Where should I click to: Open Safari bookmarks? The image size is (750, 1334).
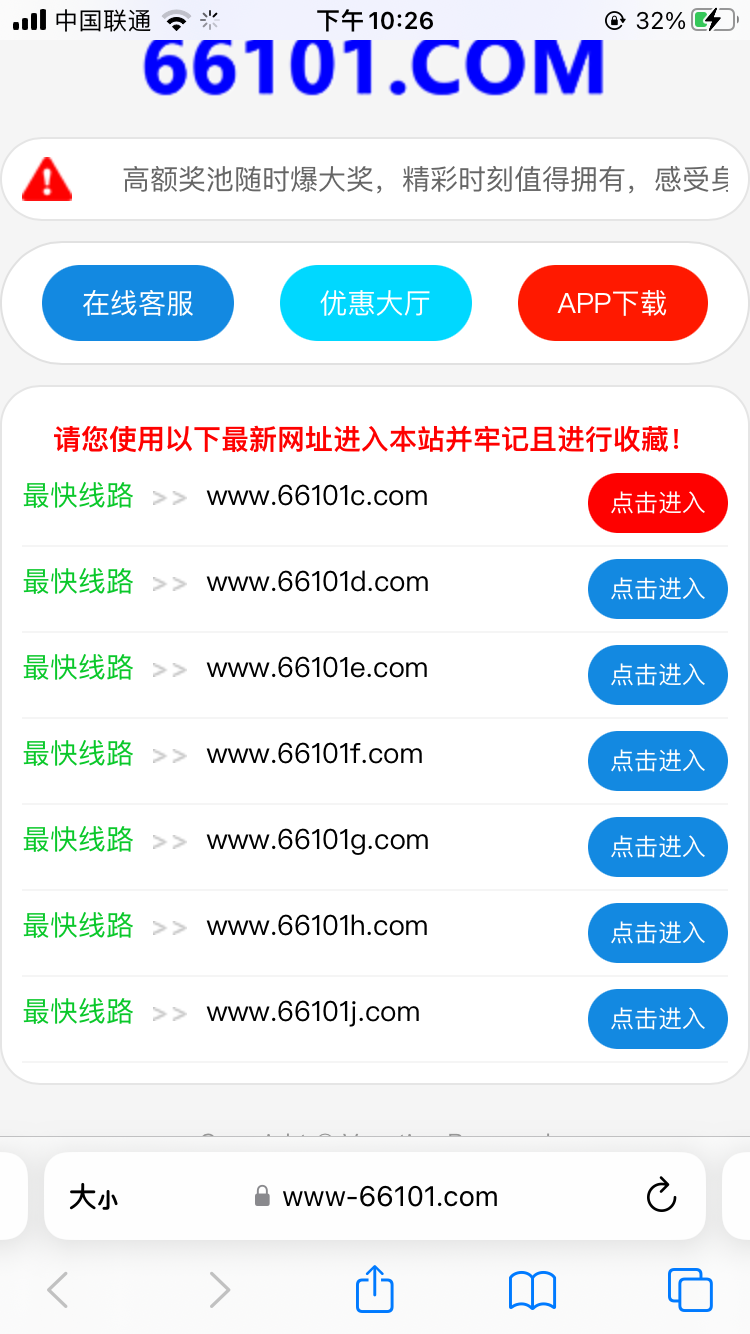click(532, 1290)
